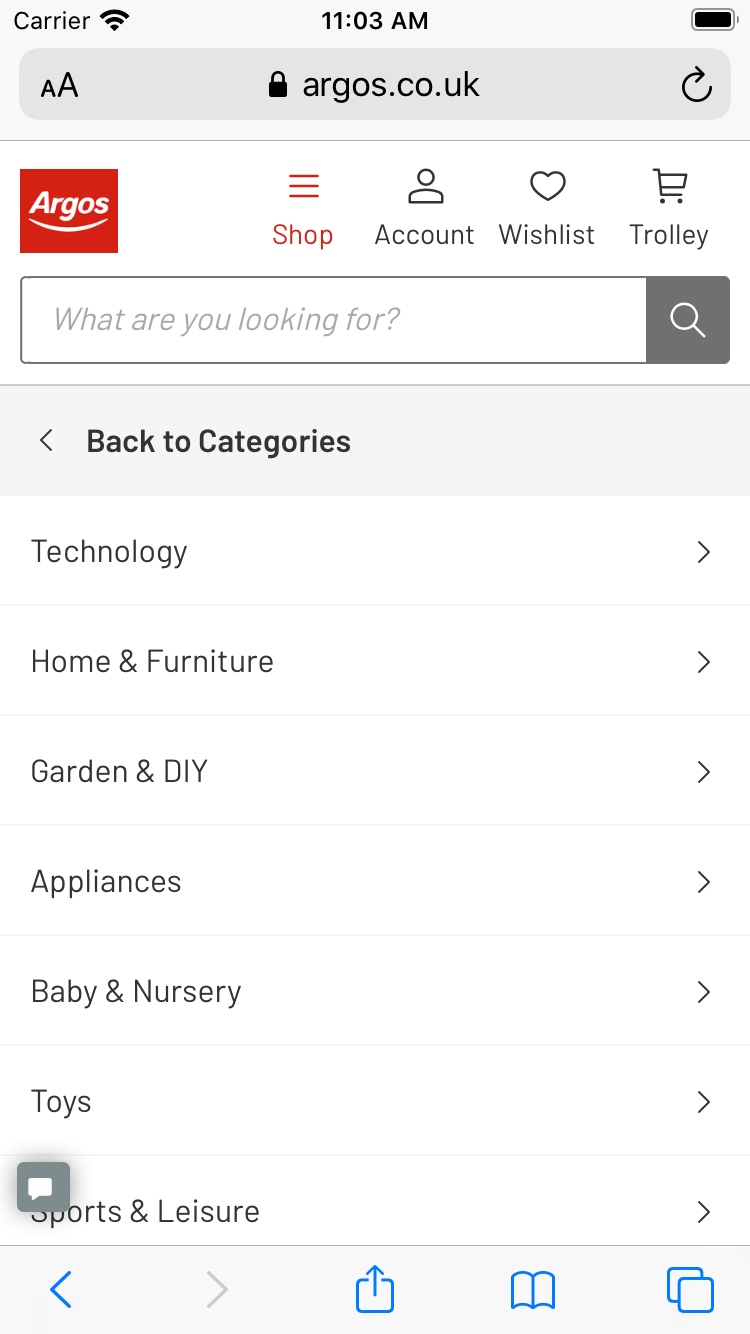
Task: Select Garden & DIY category
Action: (375, 771)
